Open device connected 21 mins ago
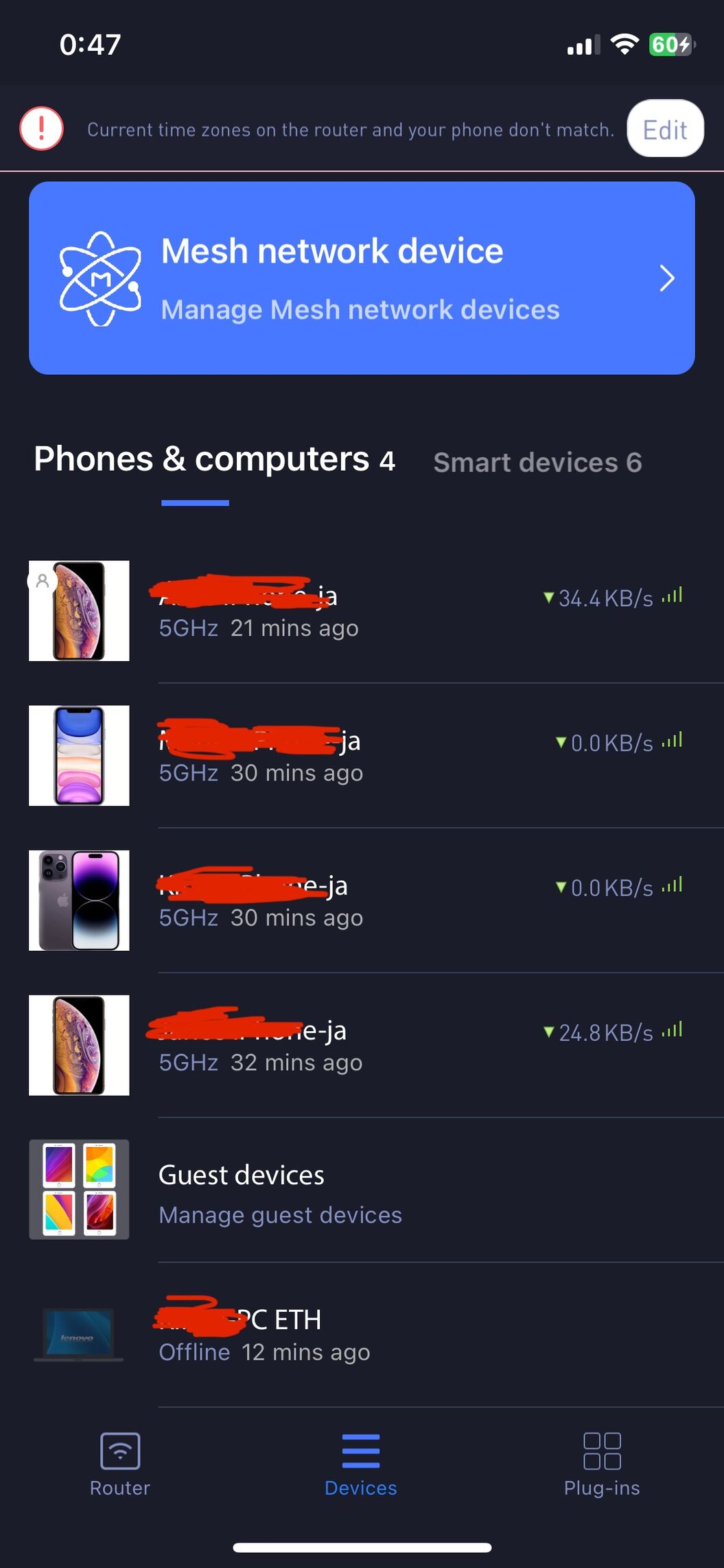724x1568 pixels. click(362, 611)
